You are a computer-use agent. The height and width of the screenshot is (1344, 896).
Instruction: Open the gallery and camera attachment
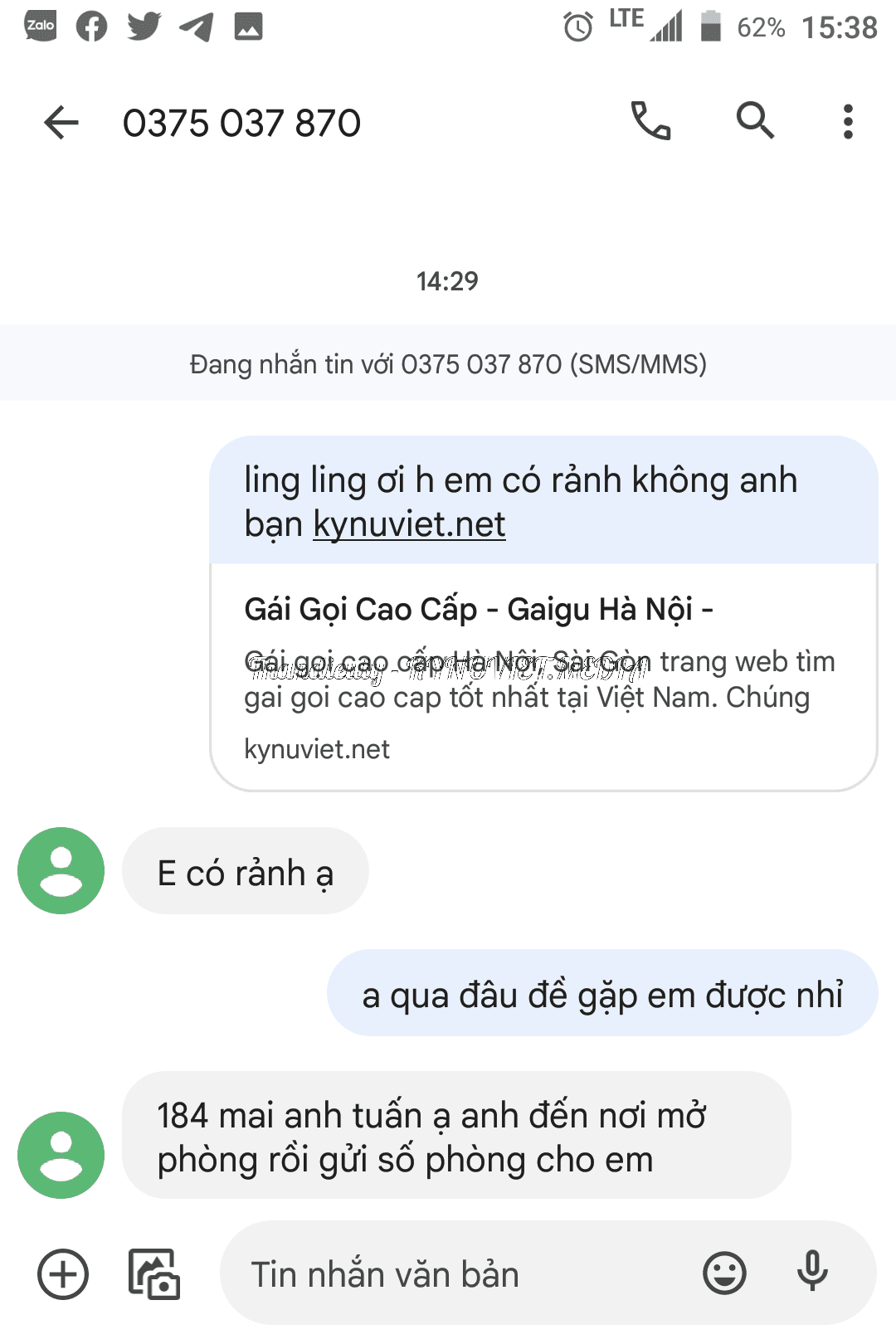point(154,1273)
